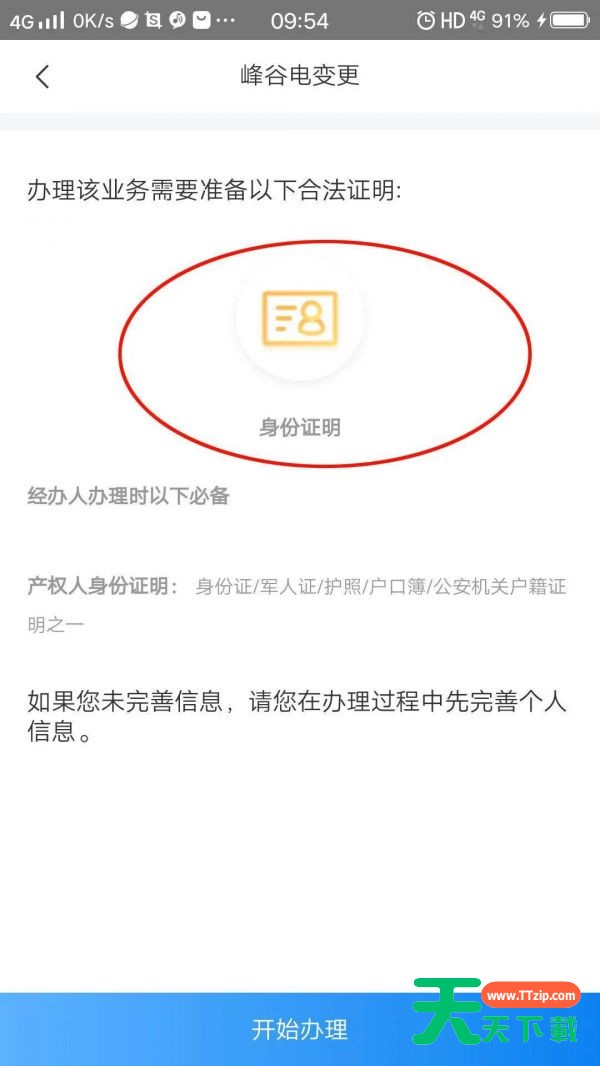600x1066 pixels.
Task: Go back from 峰谷电变更 page
Action: pos(42,76)
